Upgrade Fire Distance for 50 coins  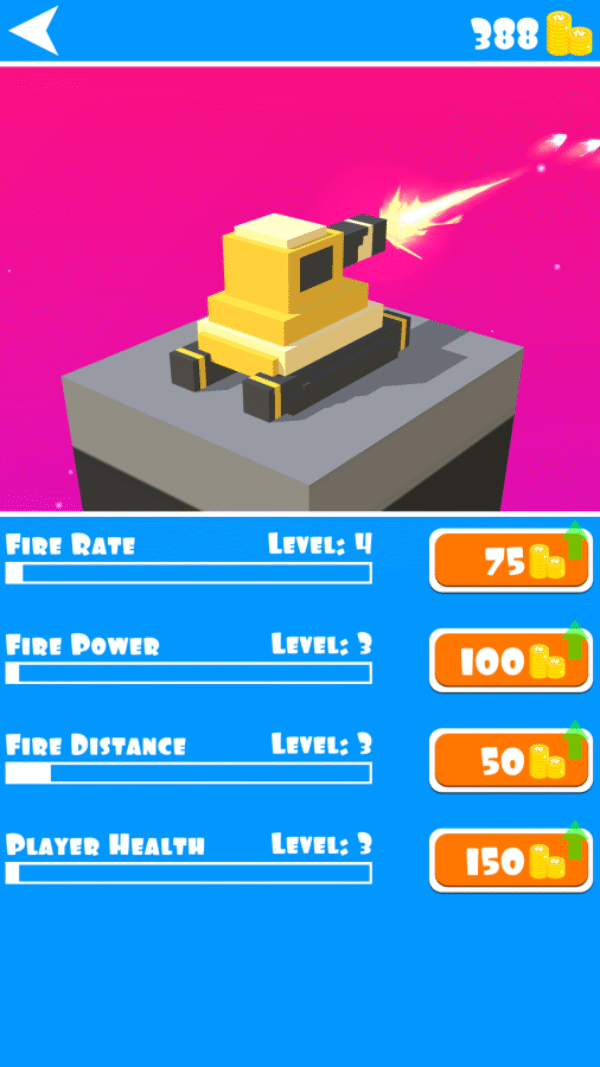coord(510,761)
